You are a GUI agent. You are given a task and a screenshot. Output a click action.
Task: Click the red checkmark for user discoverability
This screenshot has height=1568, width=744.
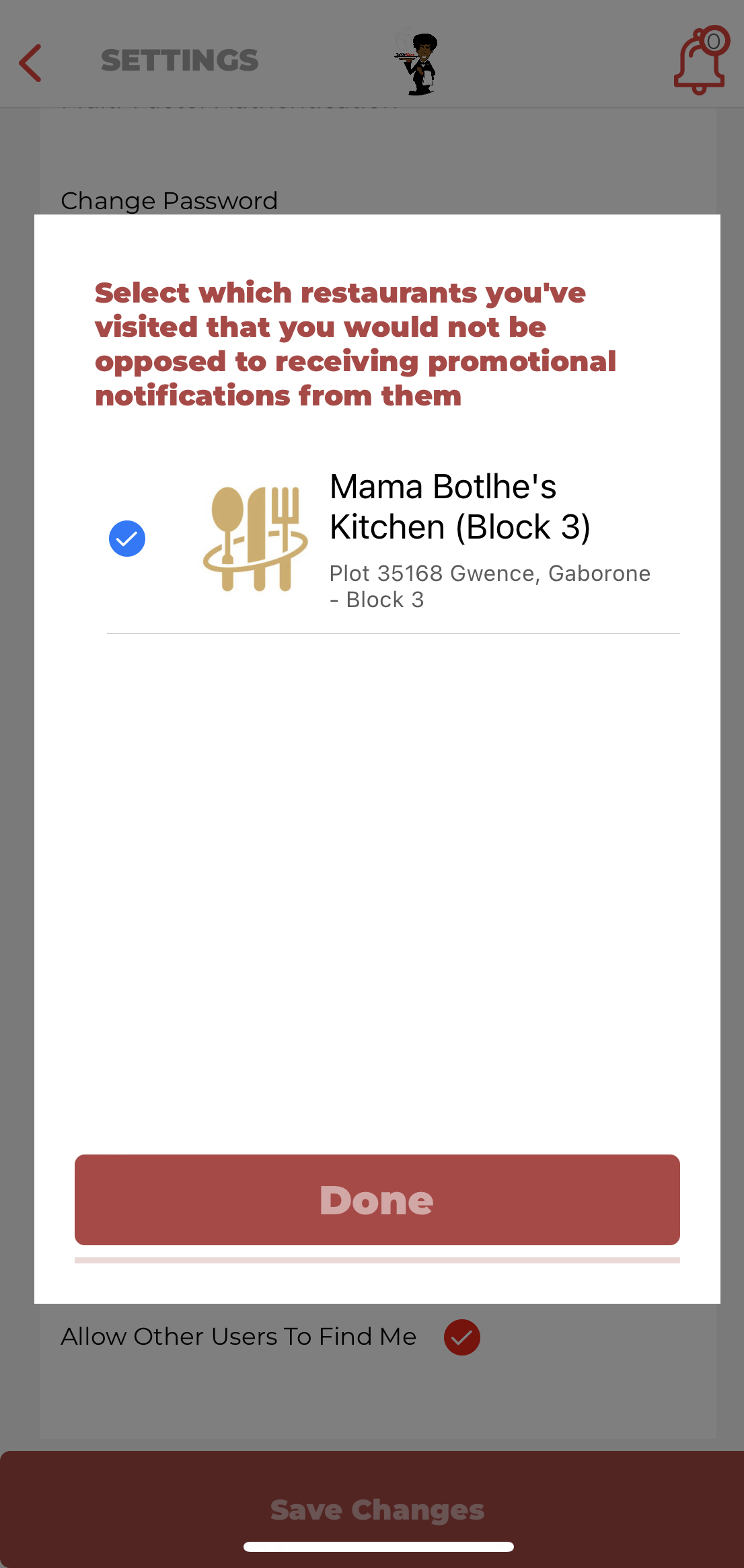tap(461, 1337)
